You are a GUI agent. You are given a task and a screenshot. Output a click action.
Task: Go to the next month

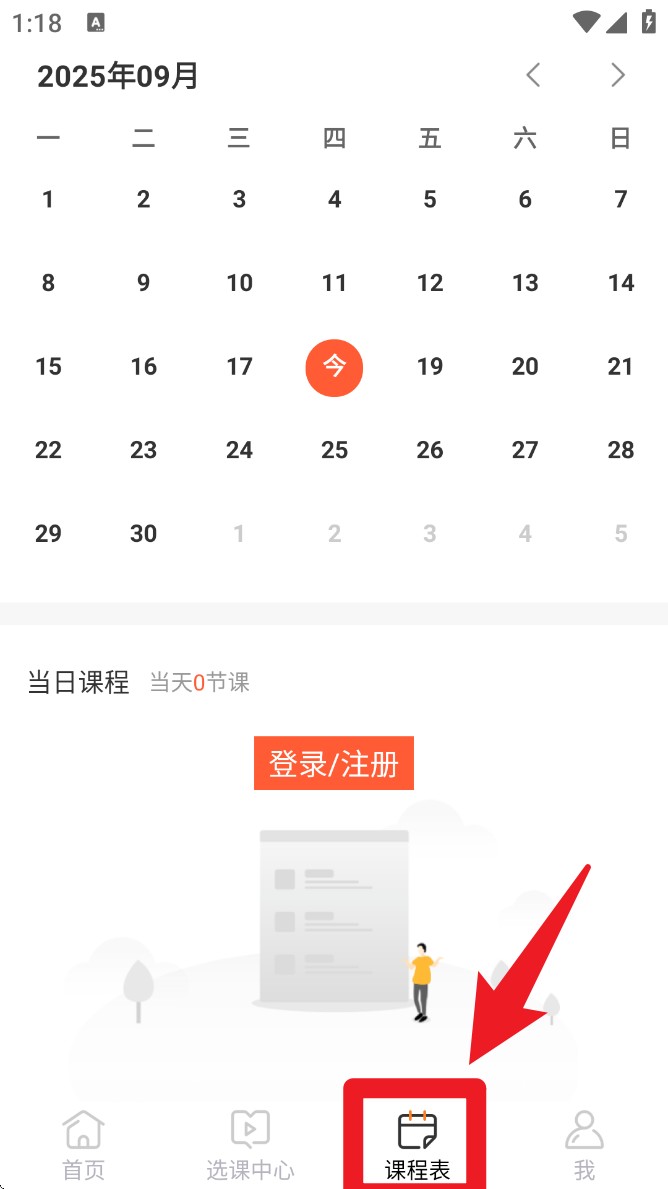618,75
